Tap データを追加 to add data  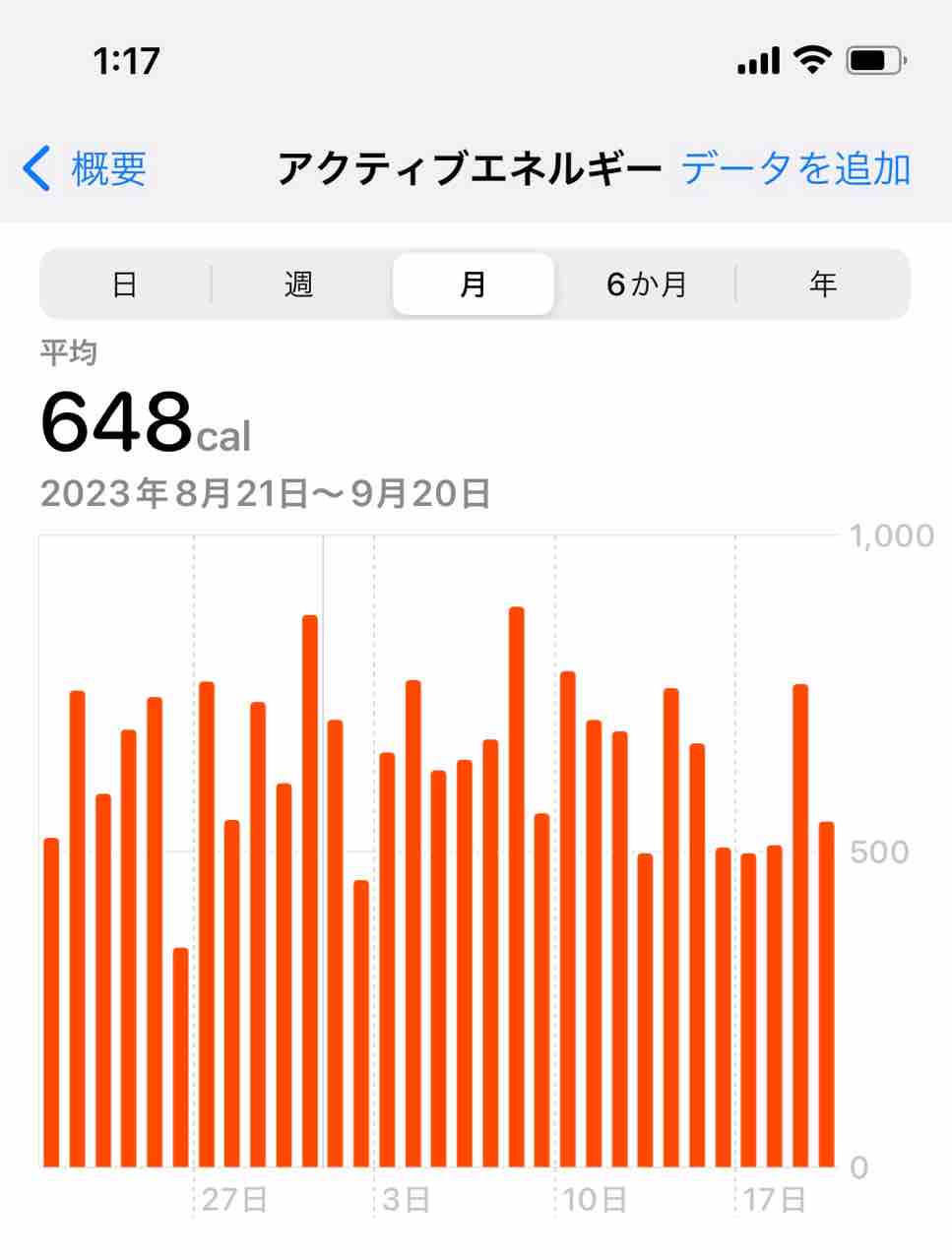coord(795,169)
